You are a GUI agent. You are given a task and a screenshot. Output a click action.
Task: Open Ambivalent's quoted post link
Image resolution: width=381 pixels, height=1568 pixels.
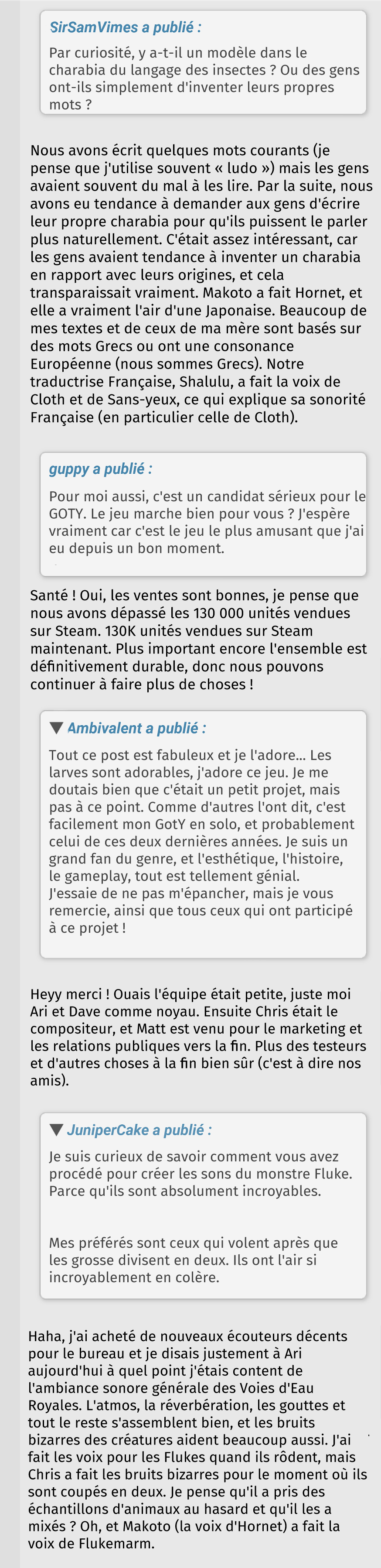coord(136,728)
